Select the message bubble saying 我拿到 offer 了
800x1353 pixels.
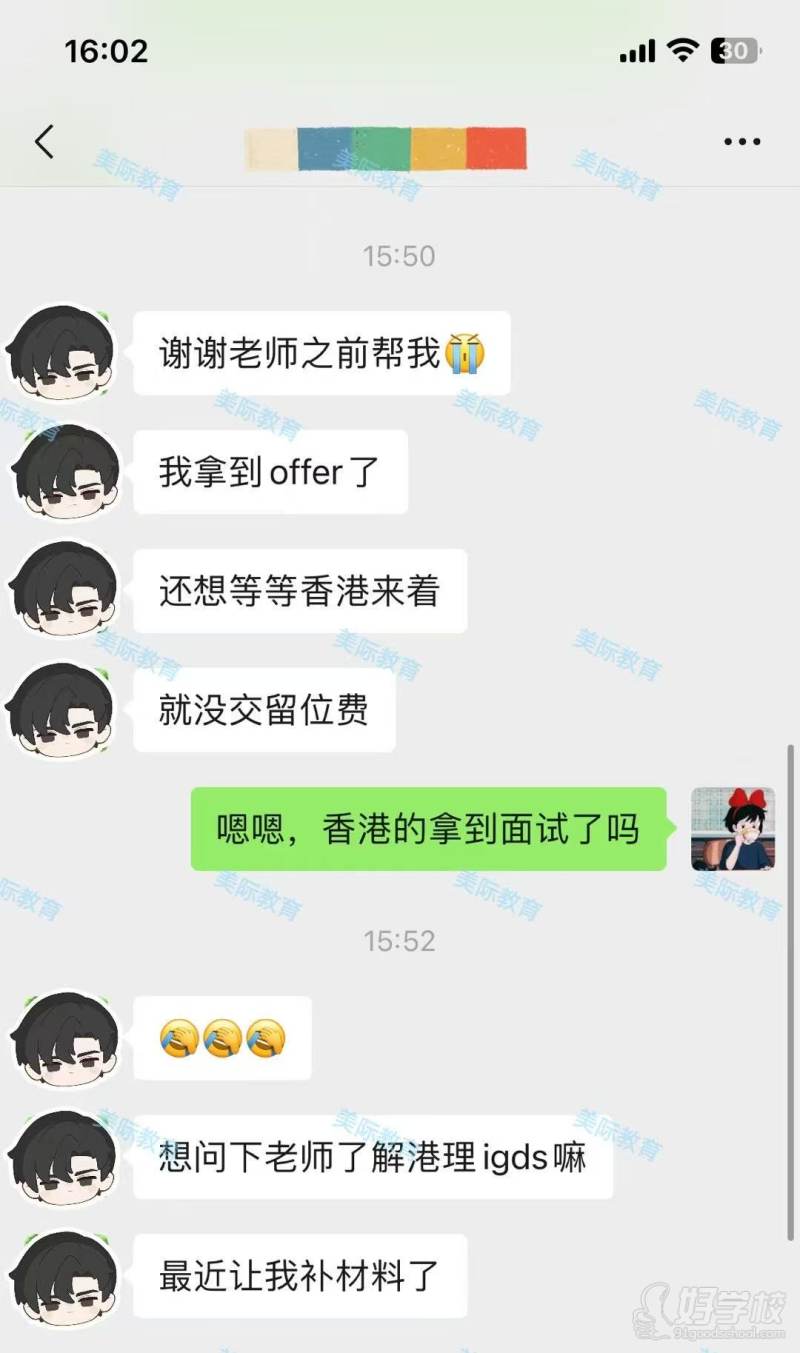[x=270, y=473]
